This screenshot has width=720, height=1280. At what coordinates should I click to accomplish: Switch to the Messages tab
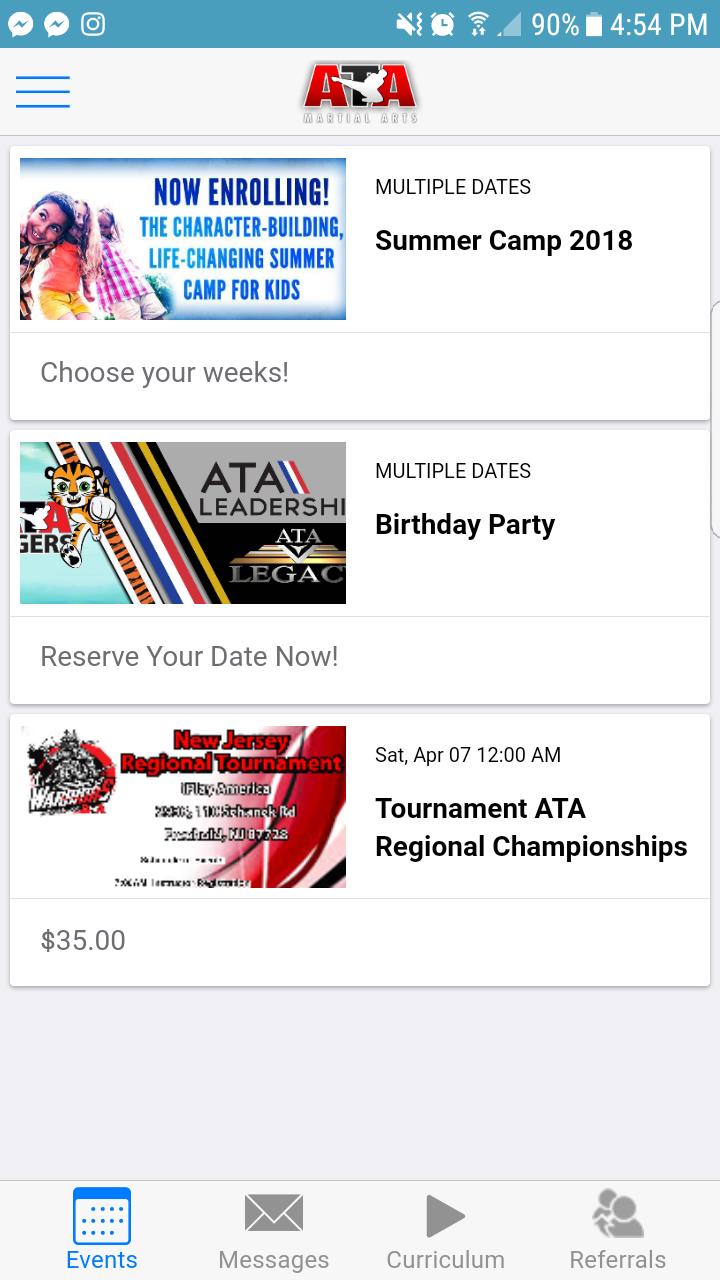click(x=274, y=1230)
